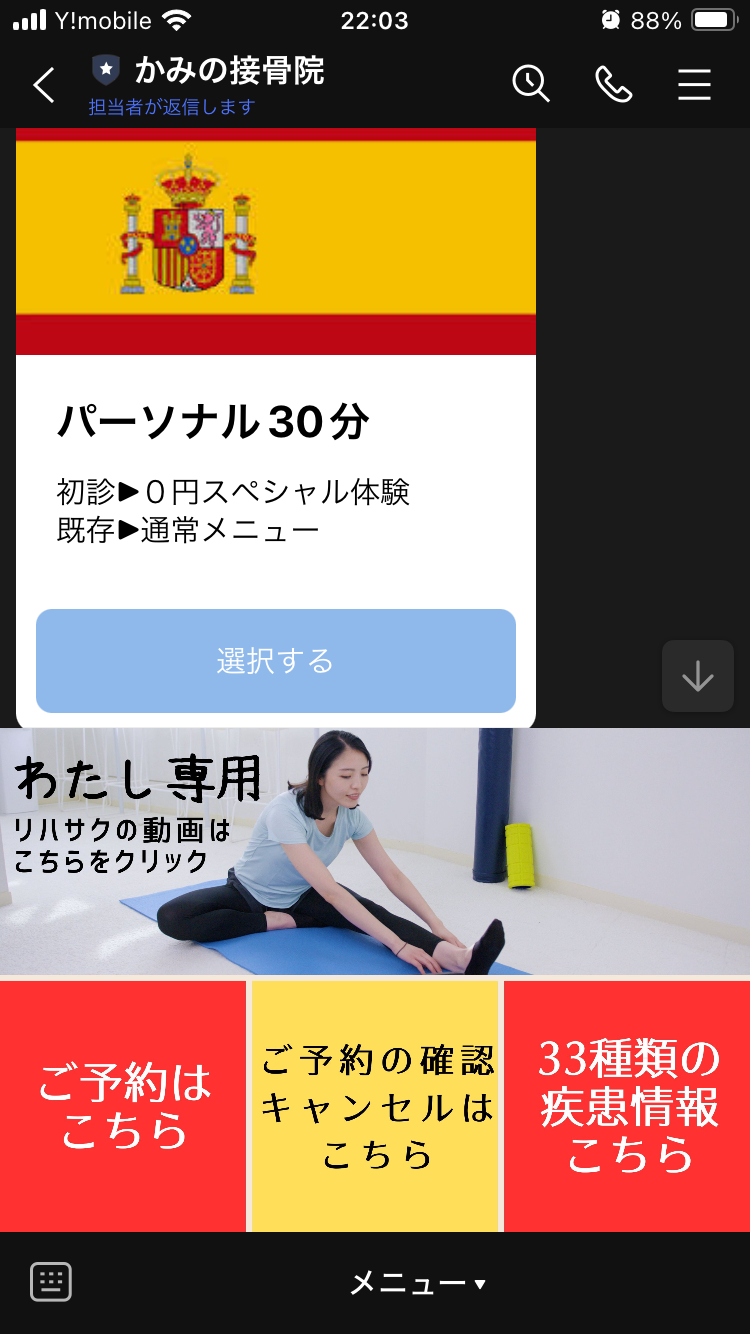Open the わたし専用 リハサク video banner

click(x=375, y=850)
